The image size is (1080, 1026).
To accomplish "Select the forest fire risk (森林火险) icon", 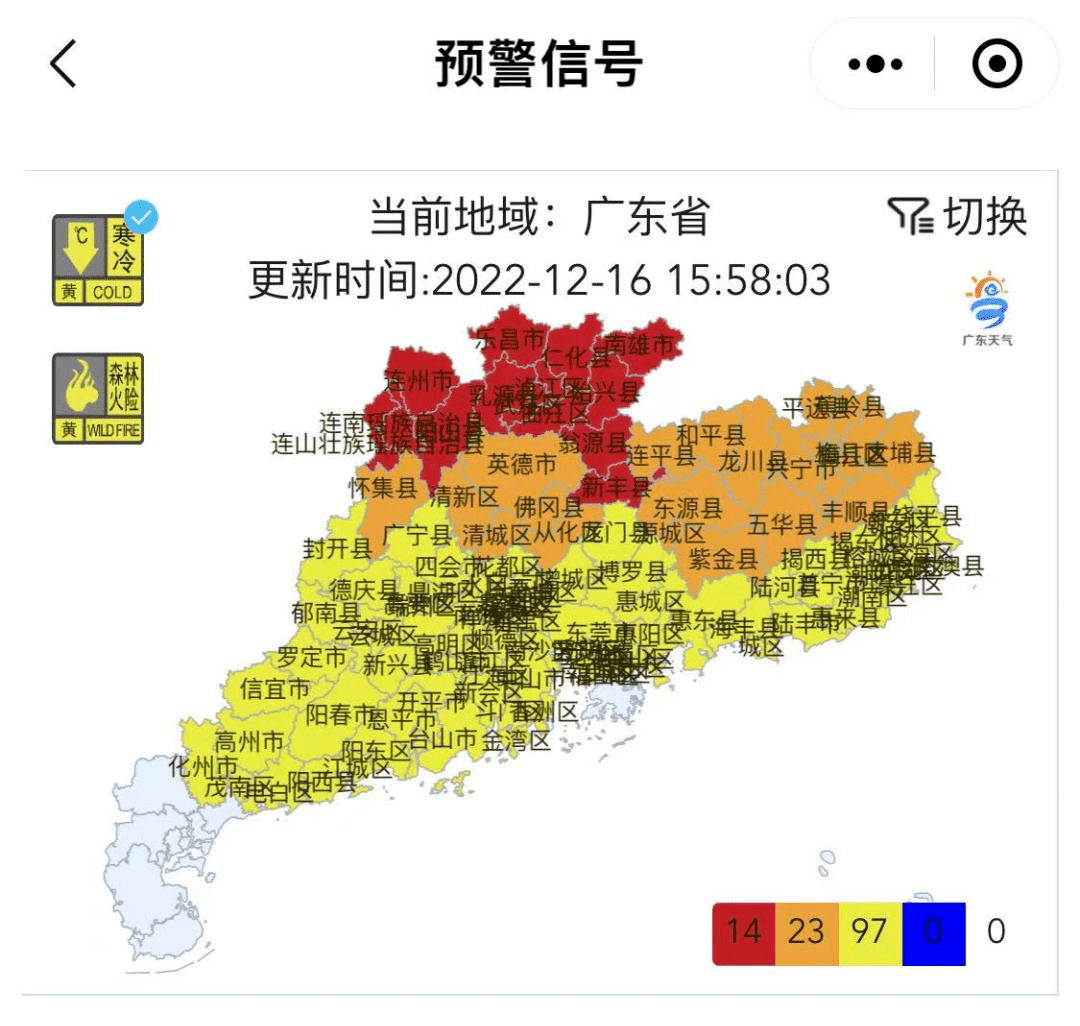I will (98, 398).
